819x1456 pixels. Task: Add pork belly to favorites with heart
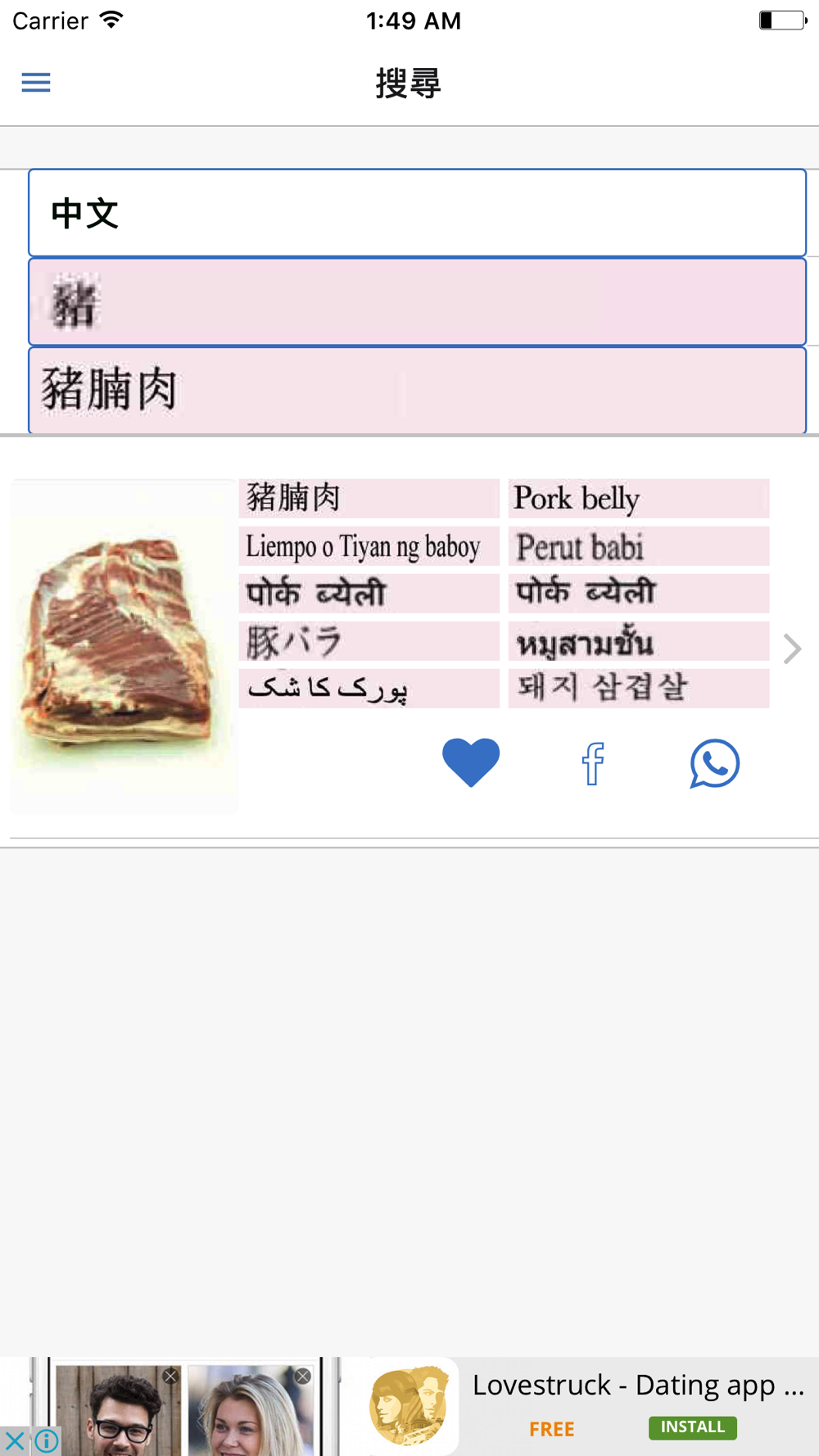[471, 762]
